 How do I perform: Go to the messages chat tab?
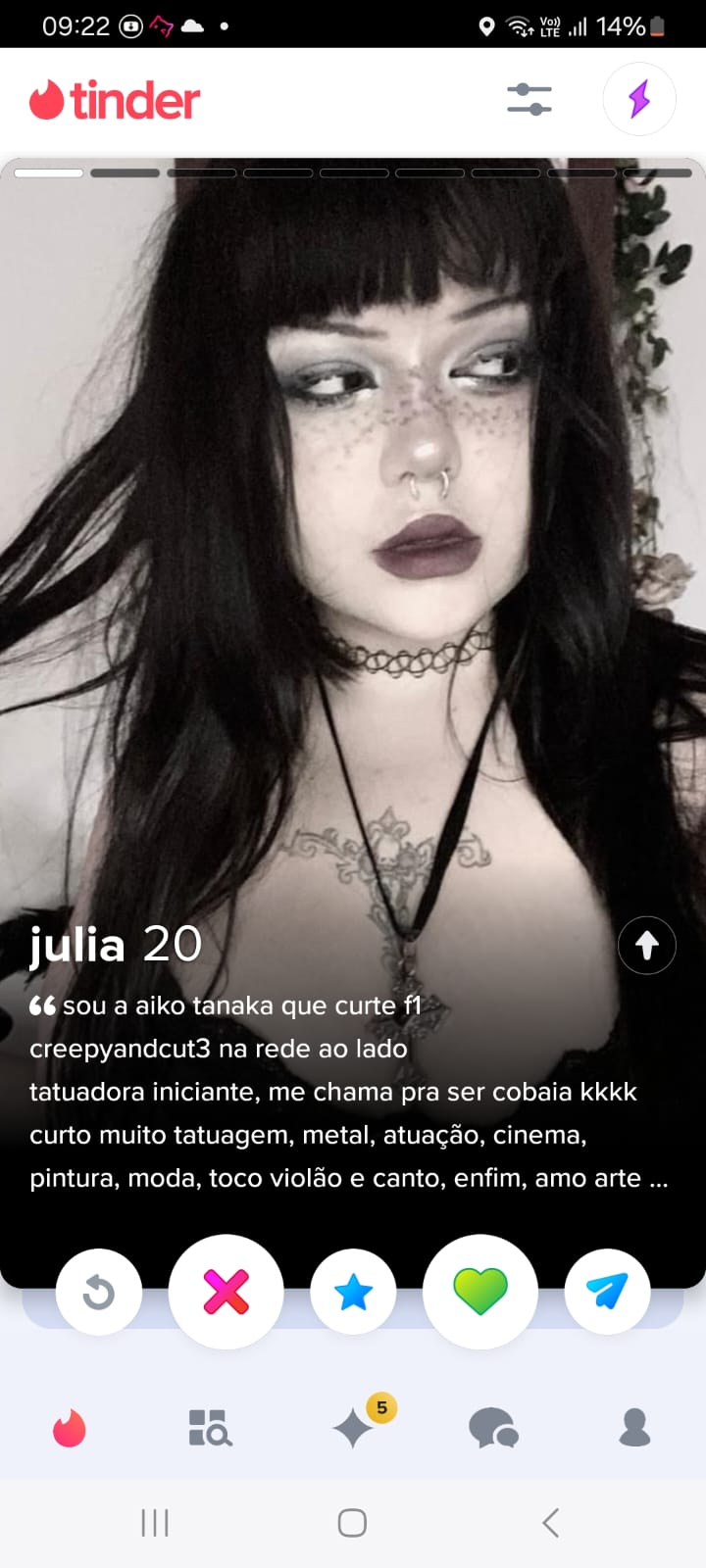(493, 1428)
